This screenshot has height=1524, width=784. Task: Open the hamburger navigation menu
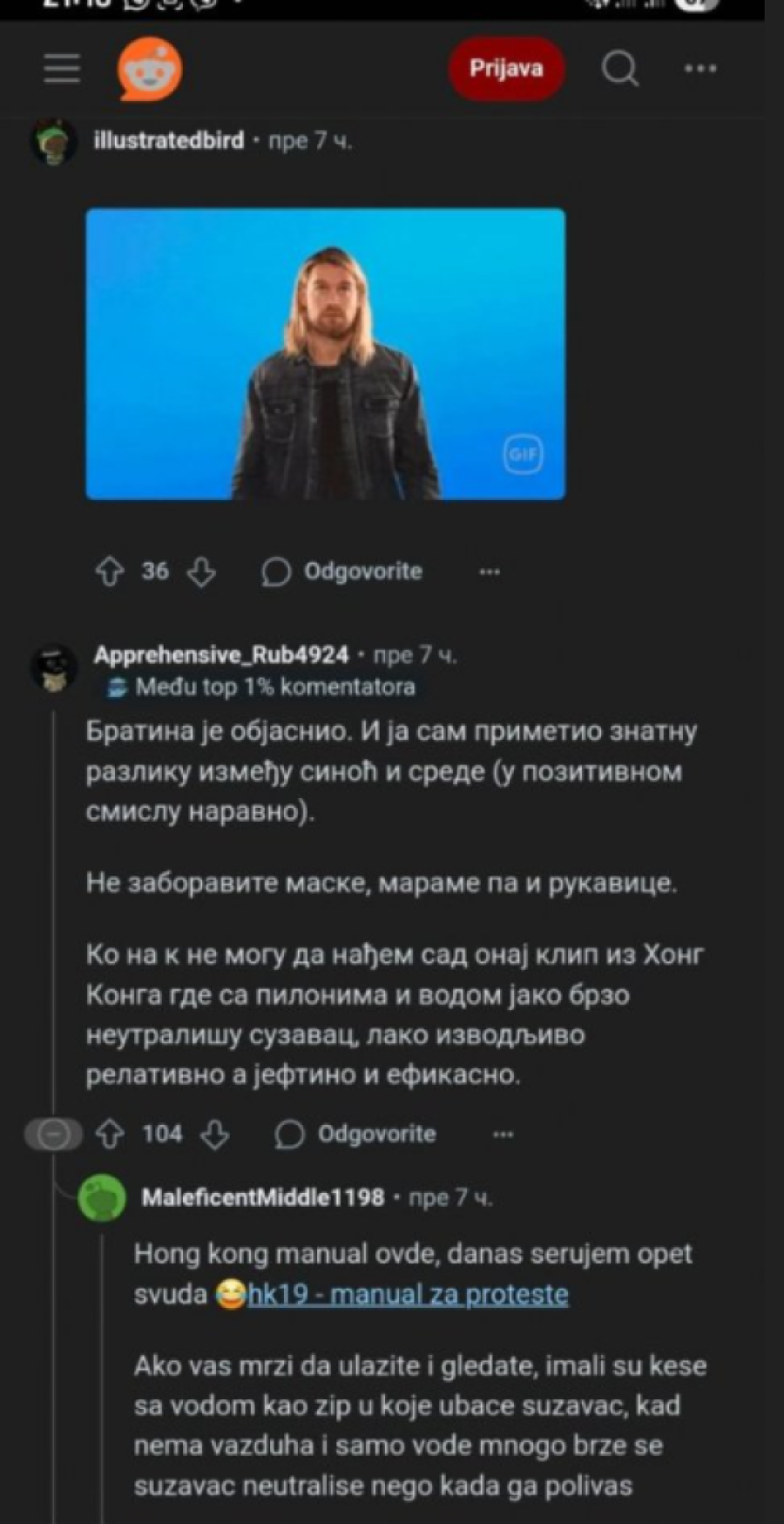pos(62,69)
